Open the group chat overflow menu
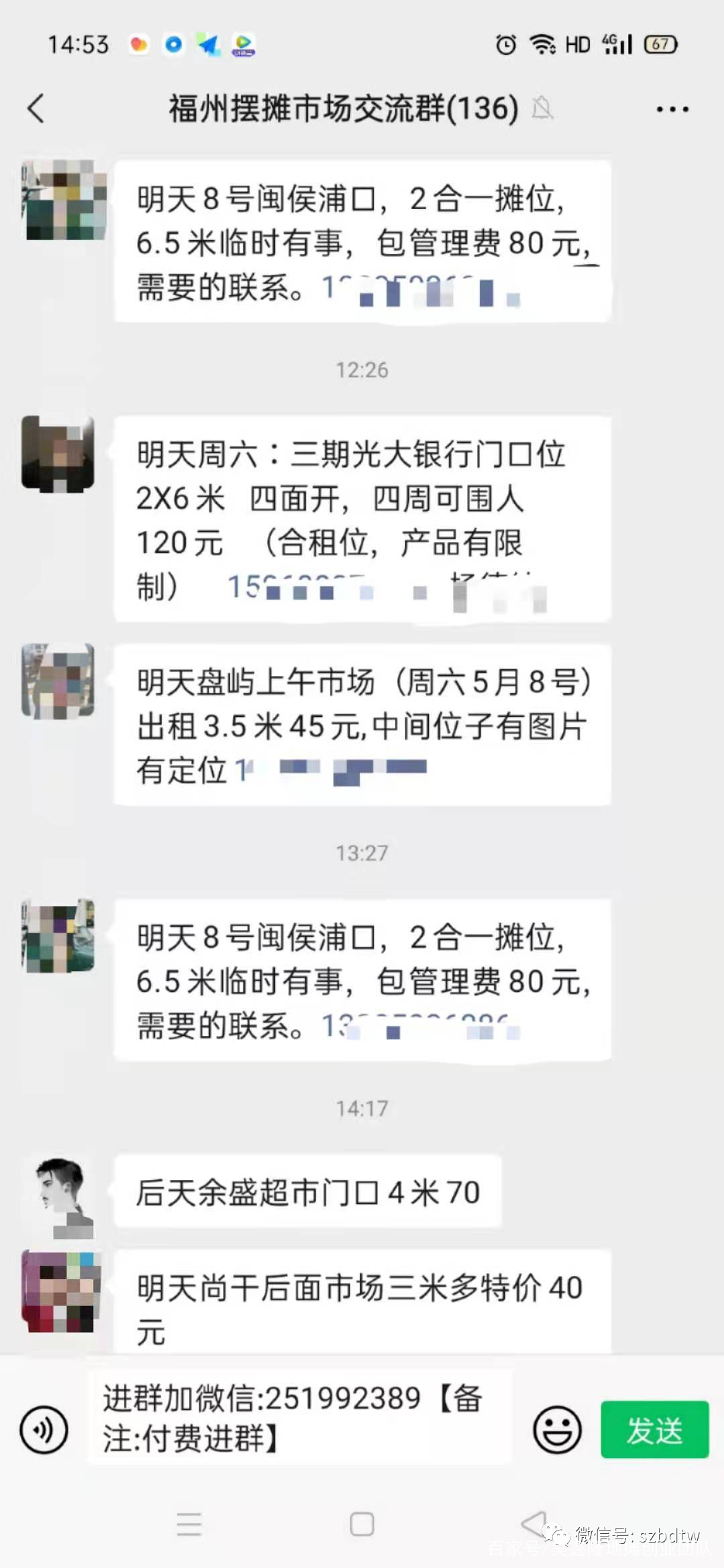 (672, 109)
